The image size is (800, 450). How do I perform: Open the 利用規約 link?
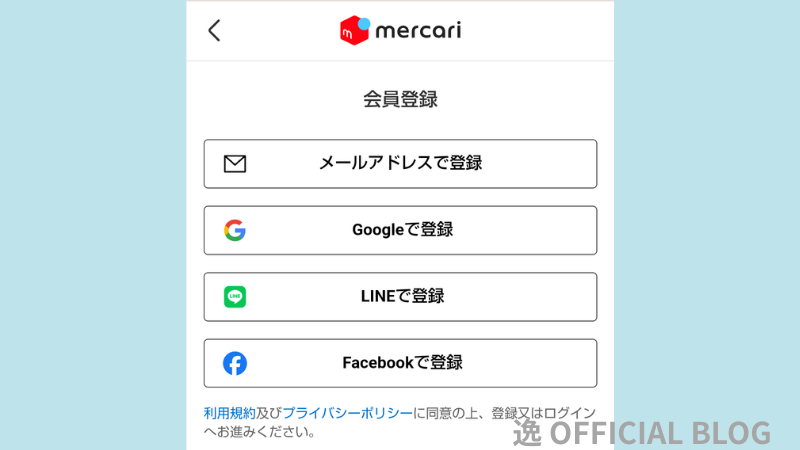click(x=229, y=413)
